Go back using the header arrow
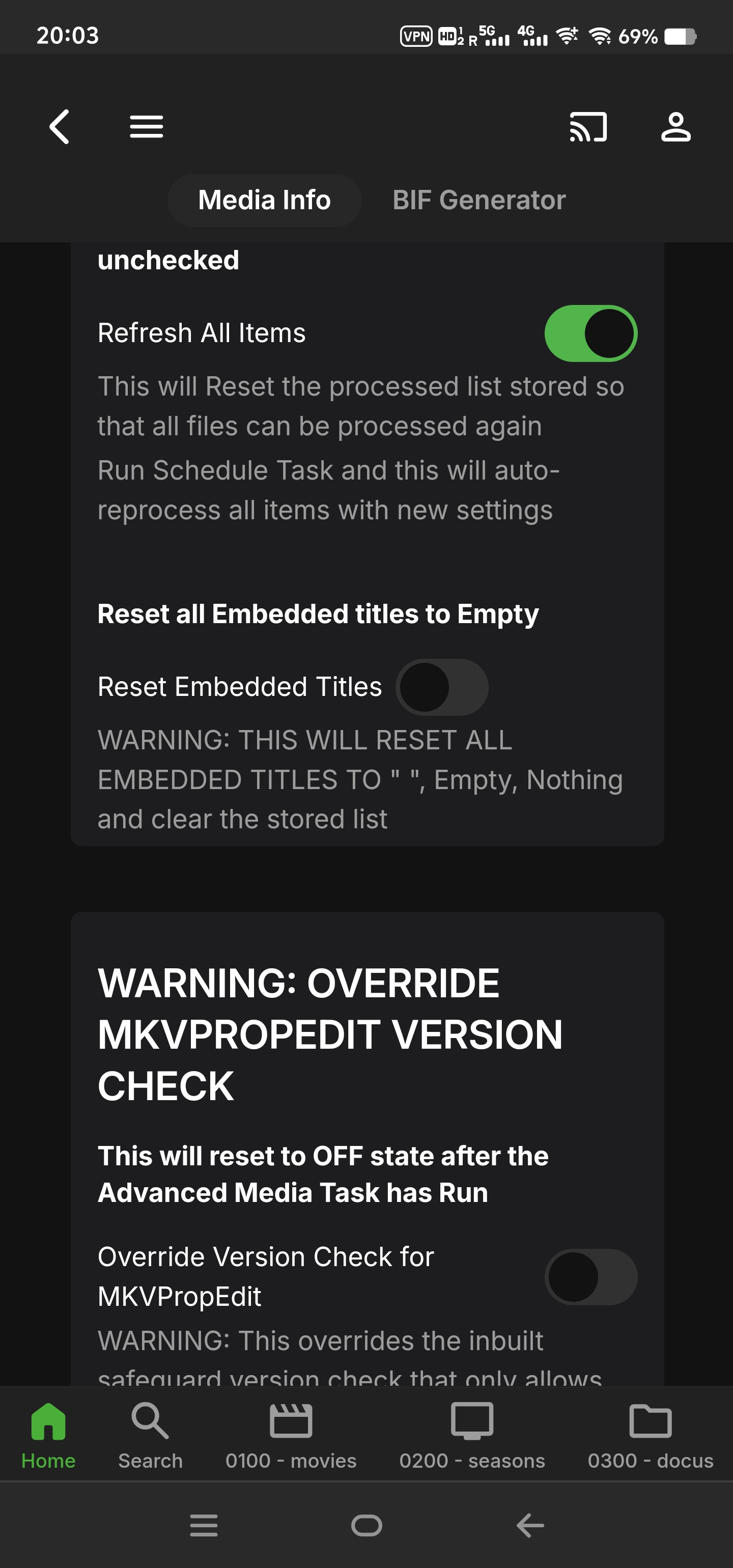733x1568 pixels. click(59, 127)
